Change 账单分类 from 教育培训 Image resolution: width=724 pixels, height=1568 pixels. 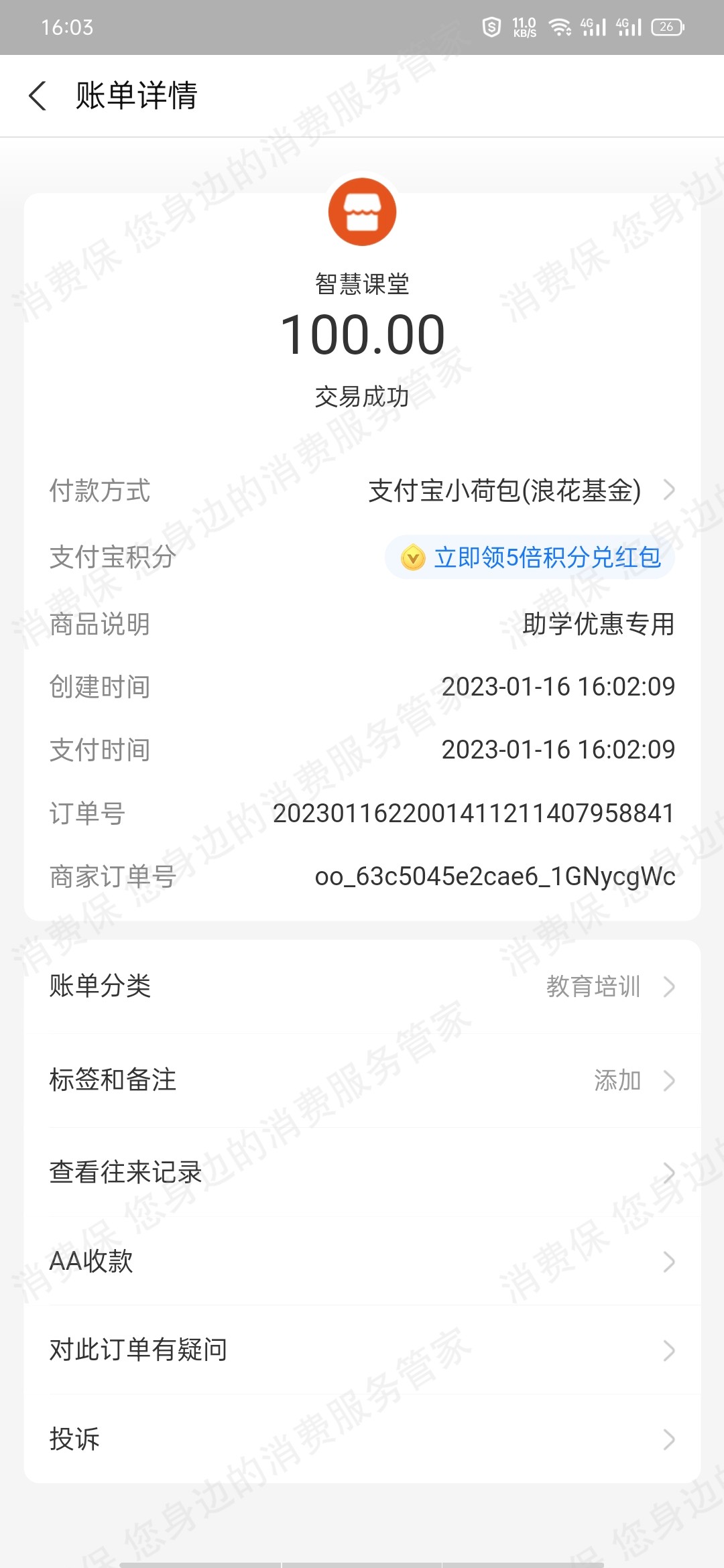[362, 986]
